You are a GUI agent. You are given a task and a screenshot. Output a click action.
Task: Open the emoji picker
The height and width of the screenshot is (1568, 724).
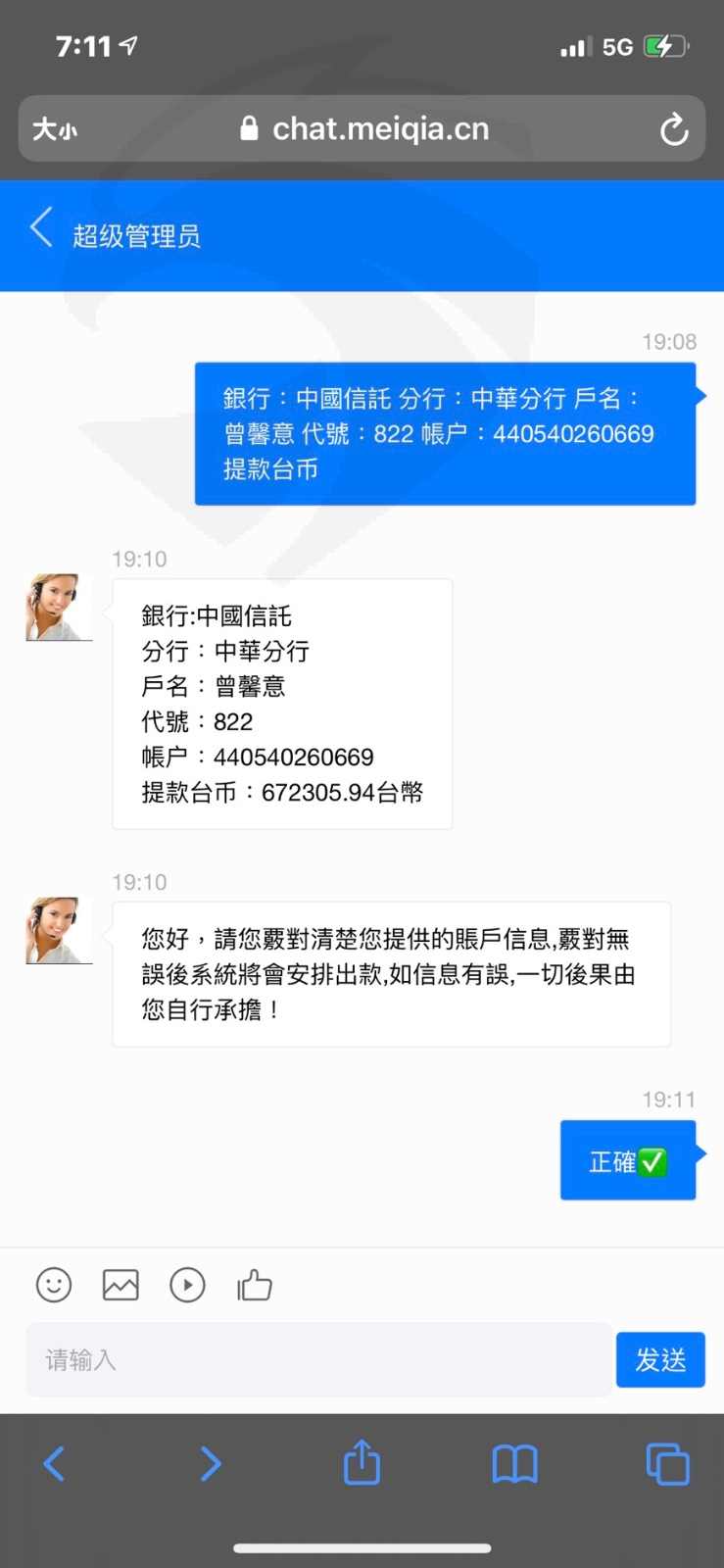[x=54, y=1284]
